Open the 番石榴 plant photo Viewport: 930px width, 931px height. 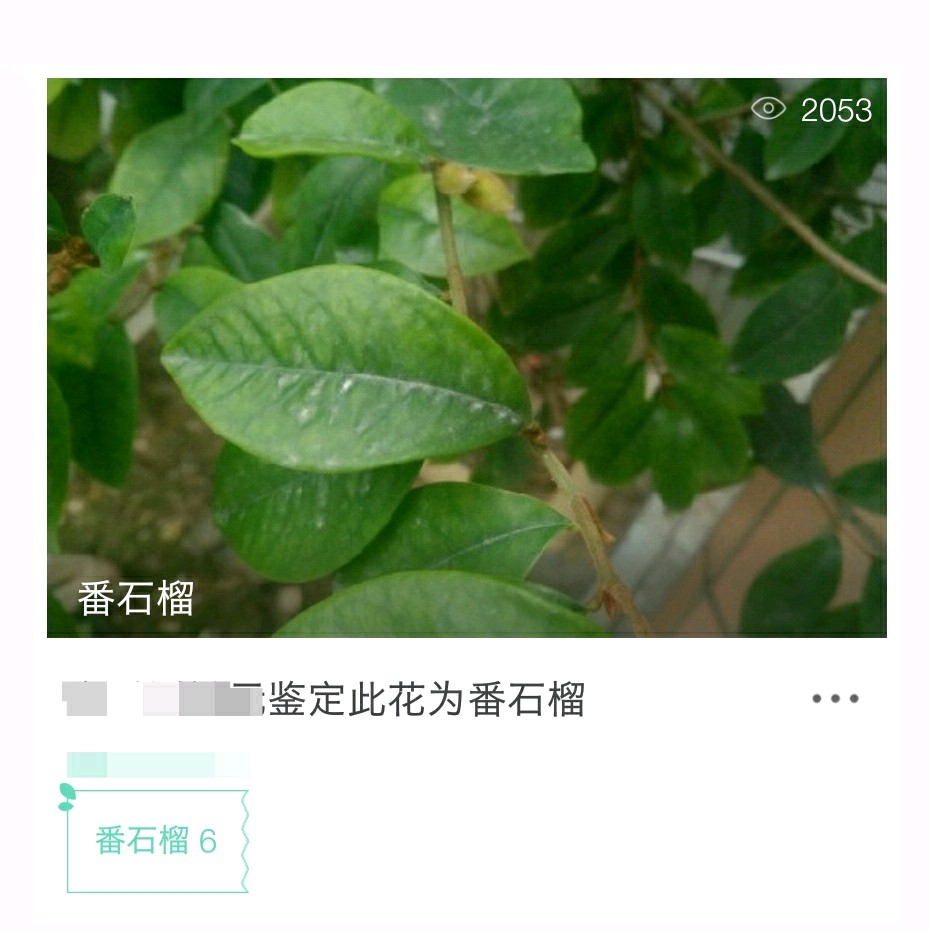click(x=466, y=357)
